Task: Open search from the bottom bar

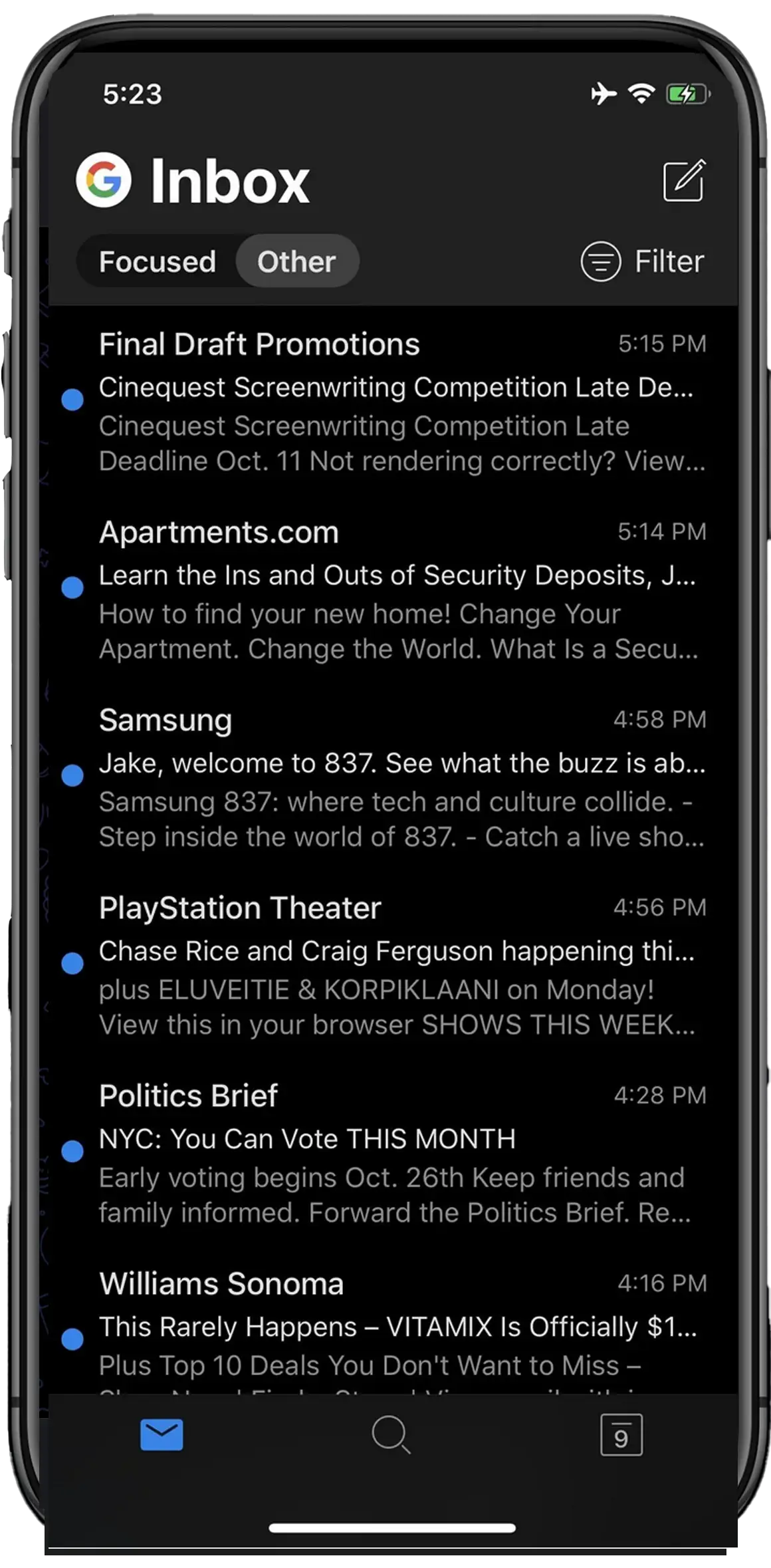Action: (391, 1434)
